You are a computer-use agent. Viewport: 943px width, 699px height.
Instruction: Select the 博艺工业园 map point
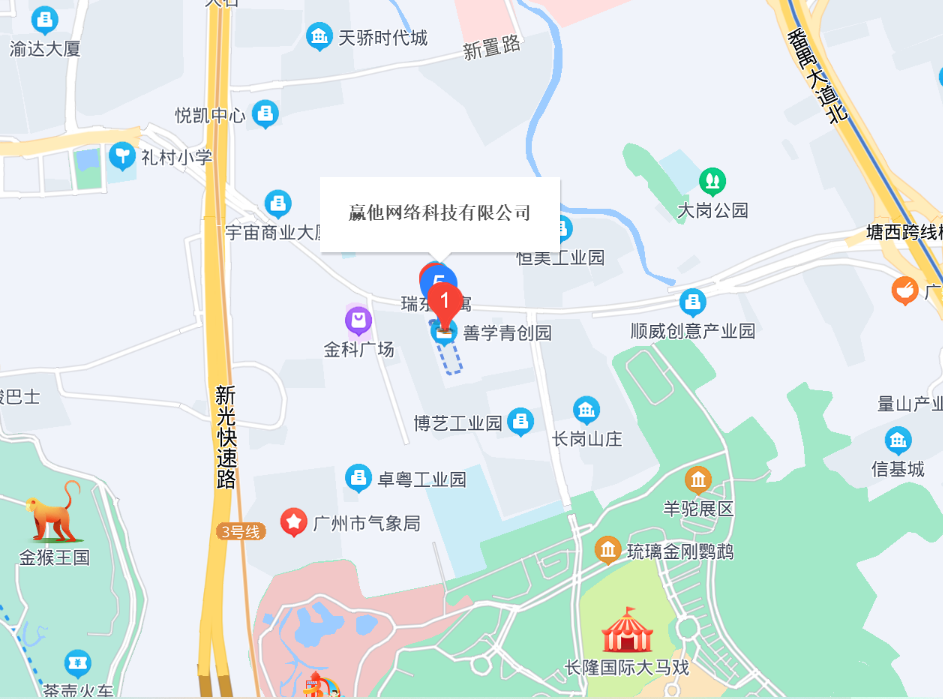pos(520,422)
